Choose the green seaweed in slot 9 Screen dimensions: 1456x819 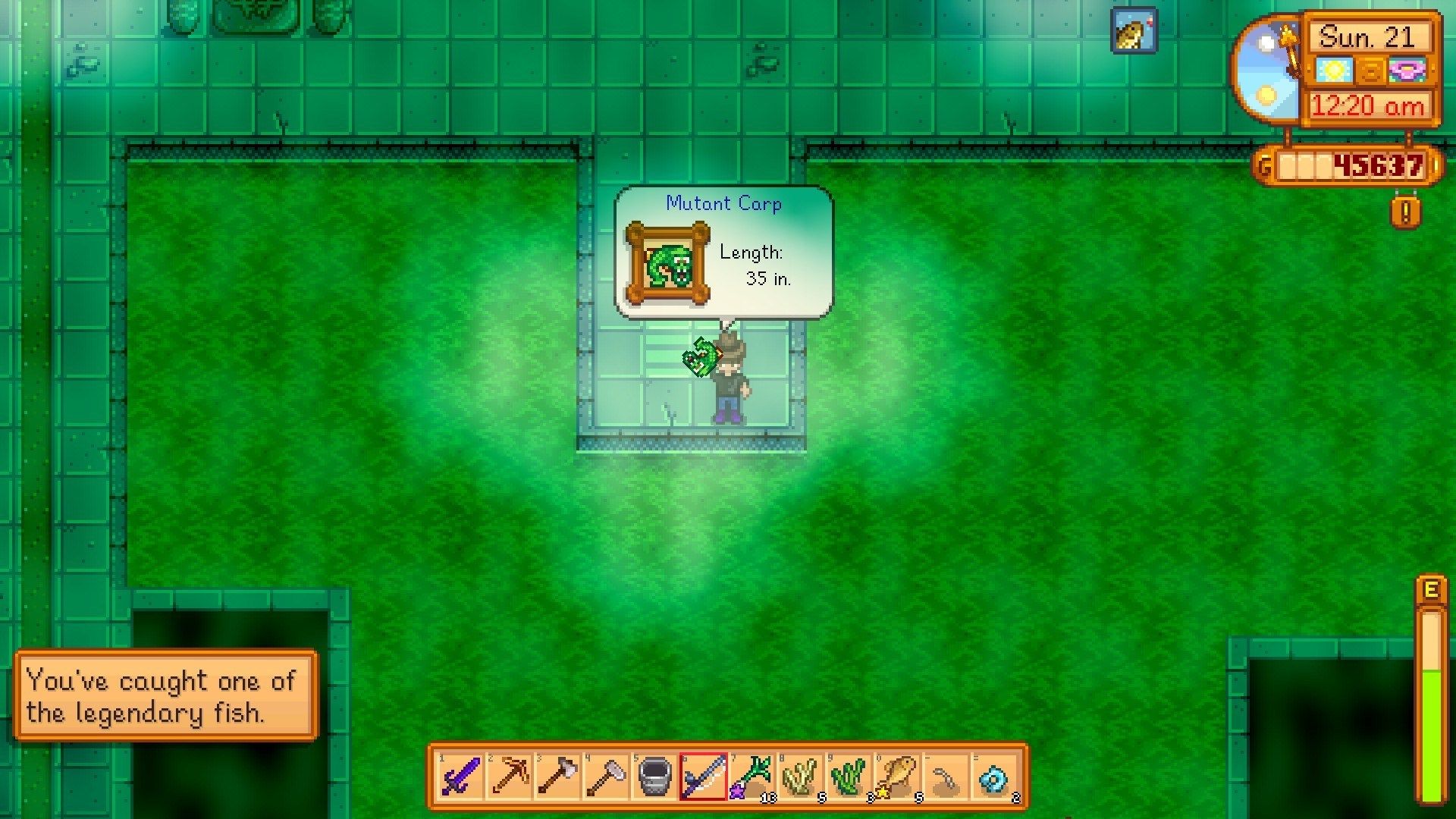coord(849,777)
